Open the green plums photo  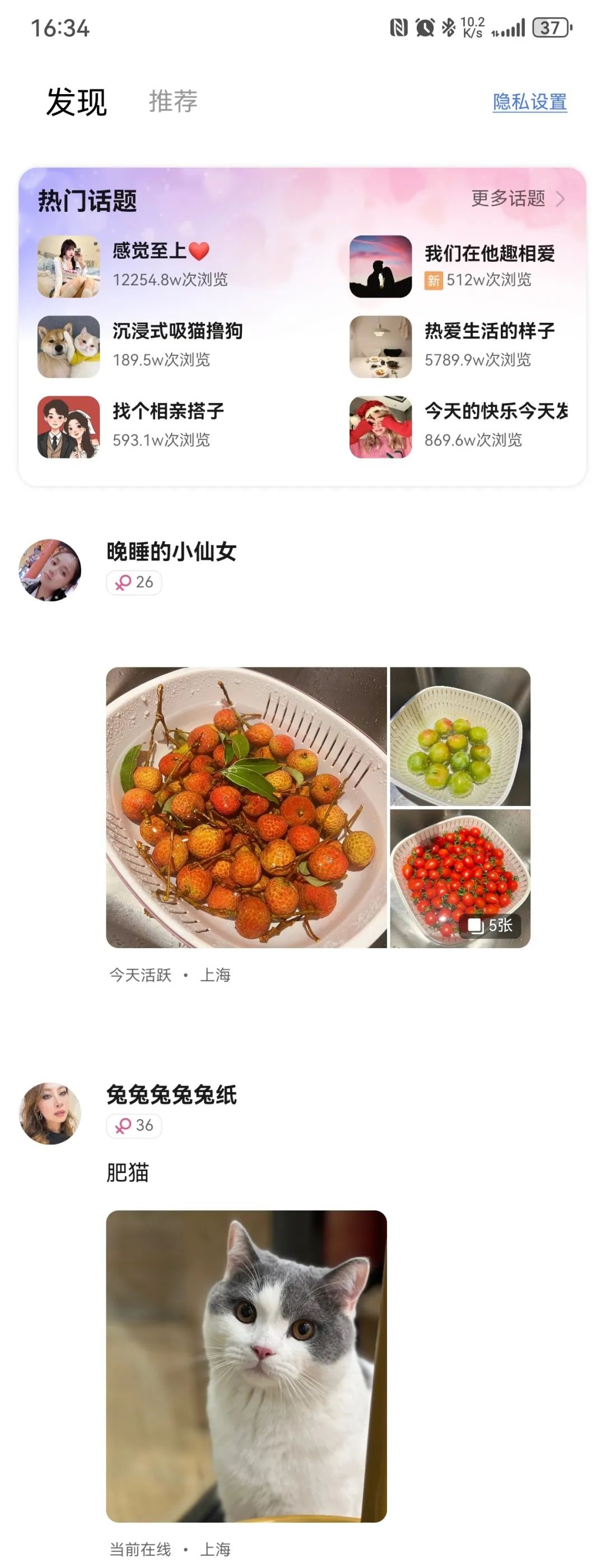coord(460,736)
